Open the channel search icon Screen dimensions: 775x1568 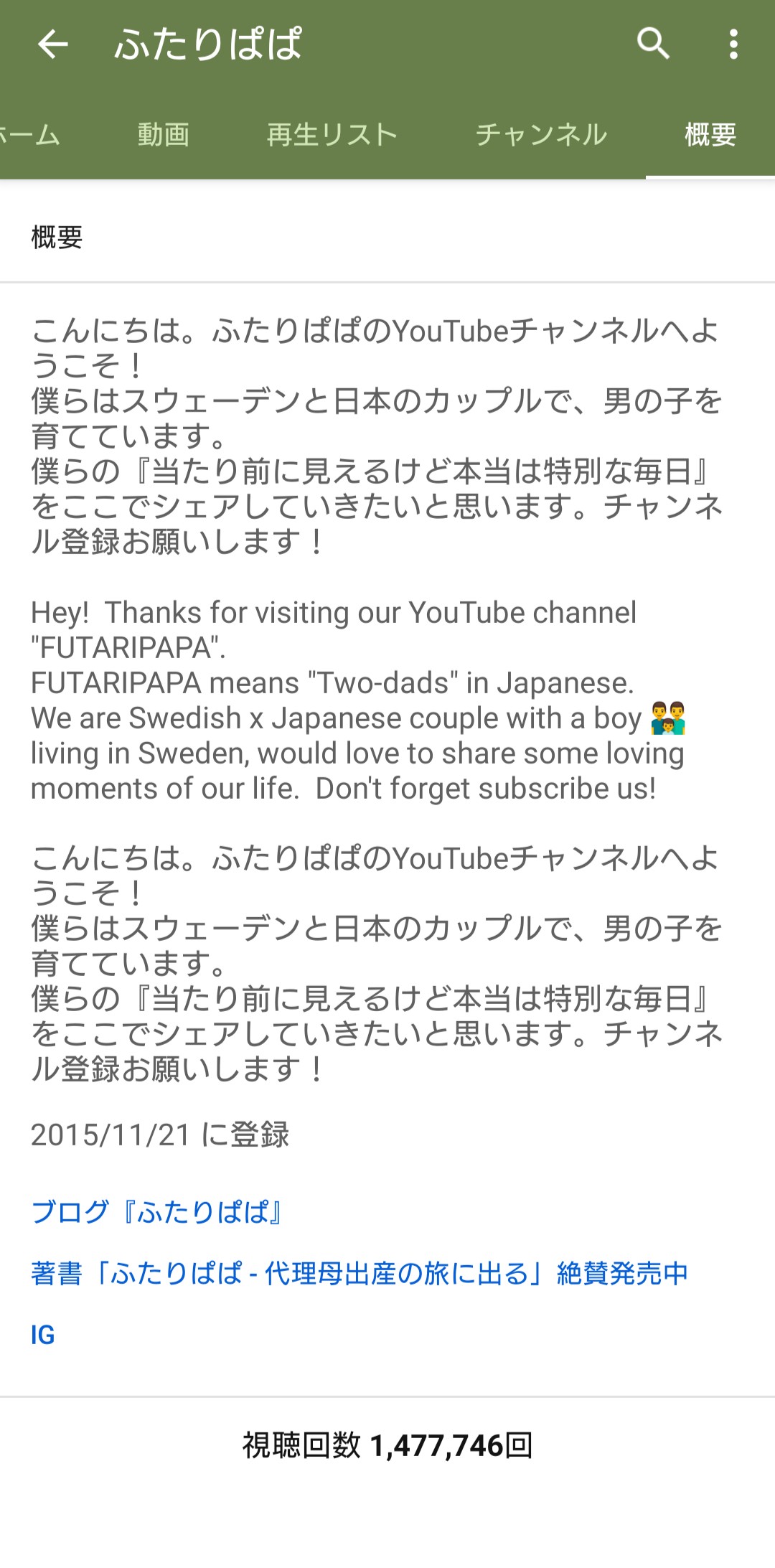pyautogui.click(x=653, y=44)
